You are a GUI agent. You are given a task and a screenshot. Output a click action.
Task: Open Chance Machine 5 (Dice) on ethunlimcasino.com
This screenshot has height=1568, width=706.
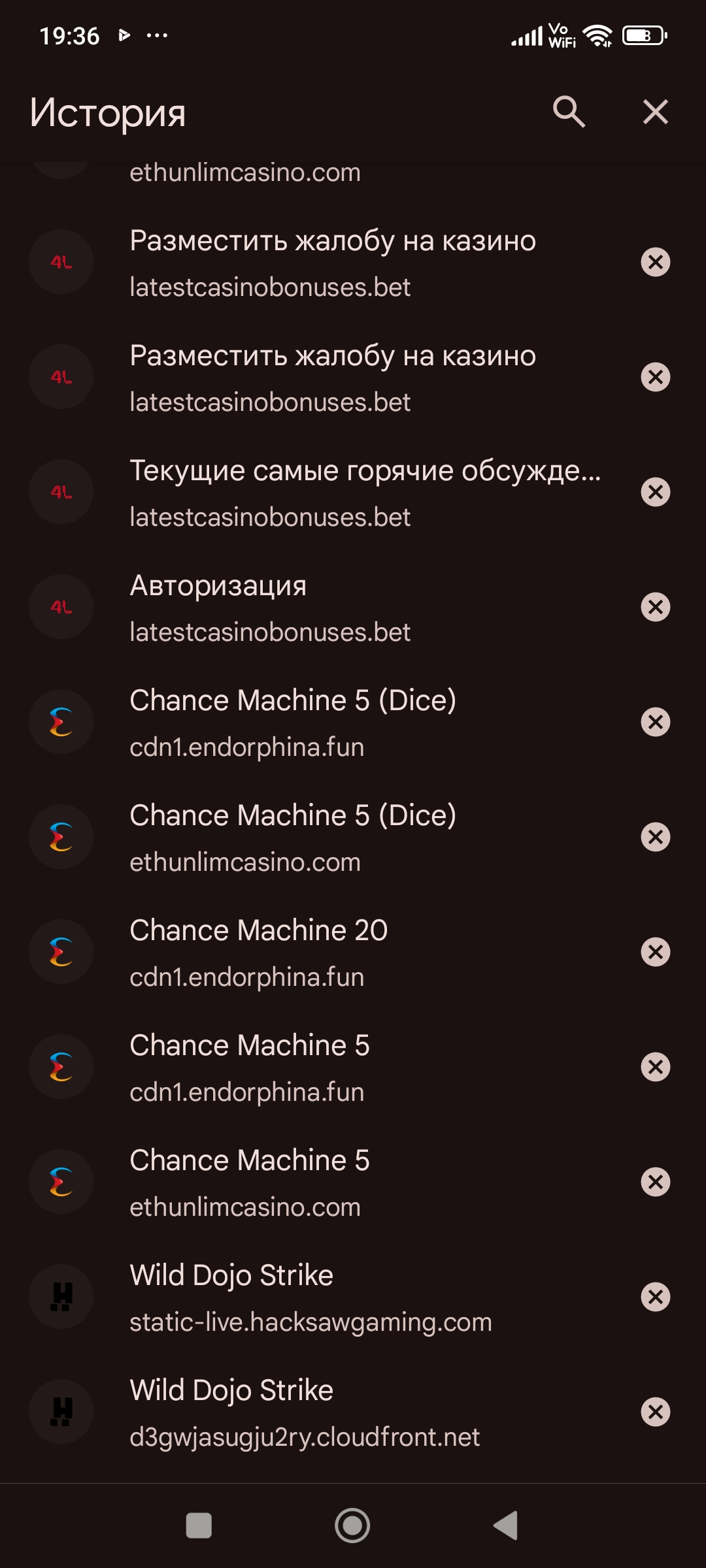pos(327,838)
